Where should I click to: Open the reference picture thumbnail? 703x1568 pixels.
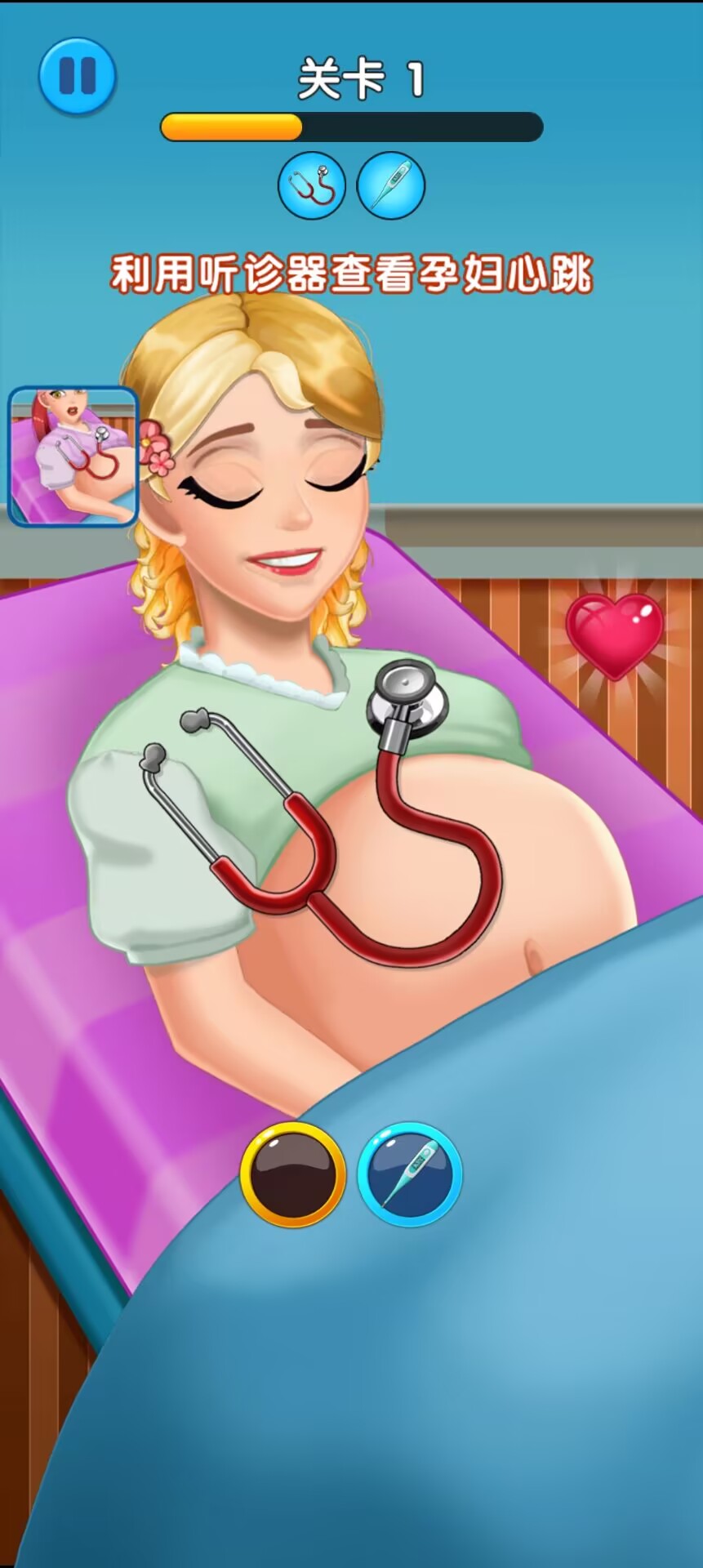[x=73, y=457]
